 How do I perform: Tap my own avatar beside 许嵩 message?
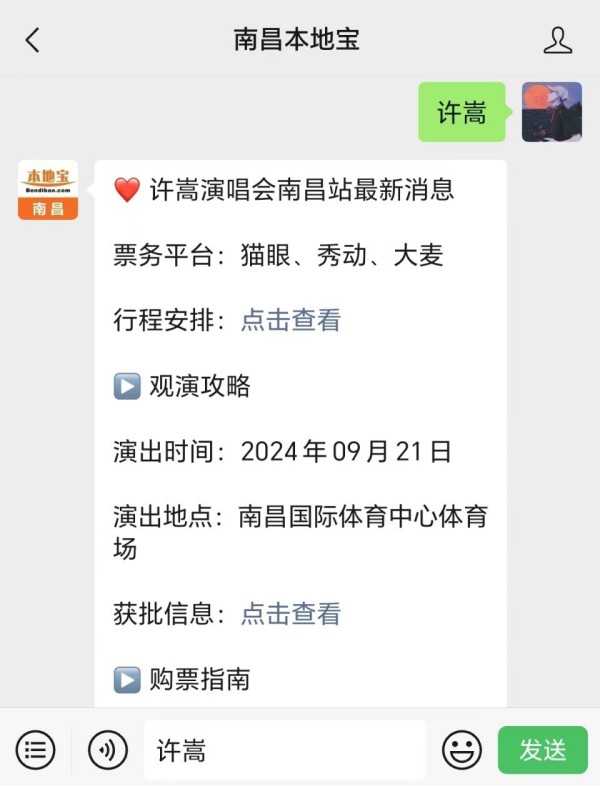tap(551, 112)
